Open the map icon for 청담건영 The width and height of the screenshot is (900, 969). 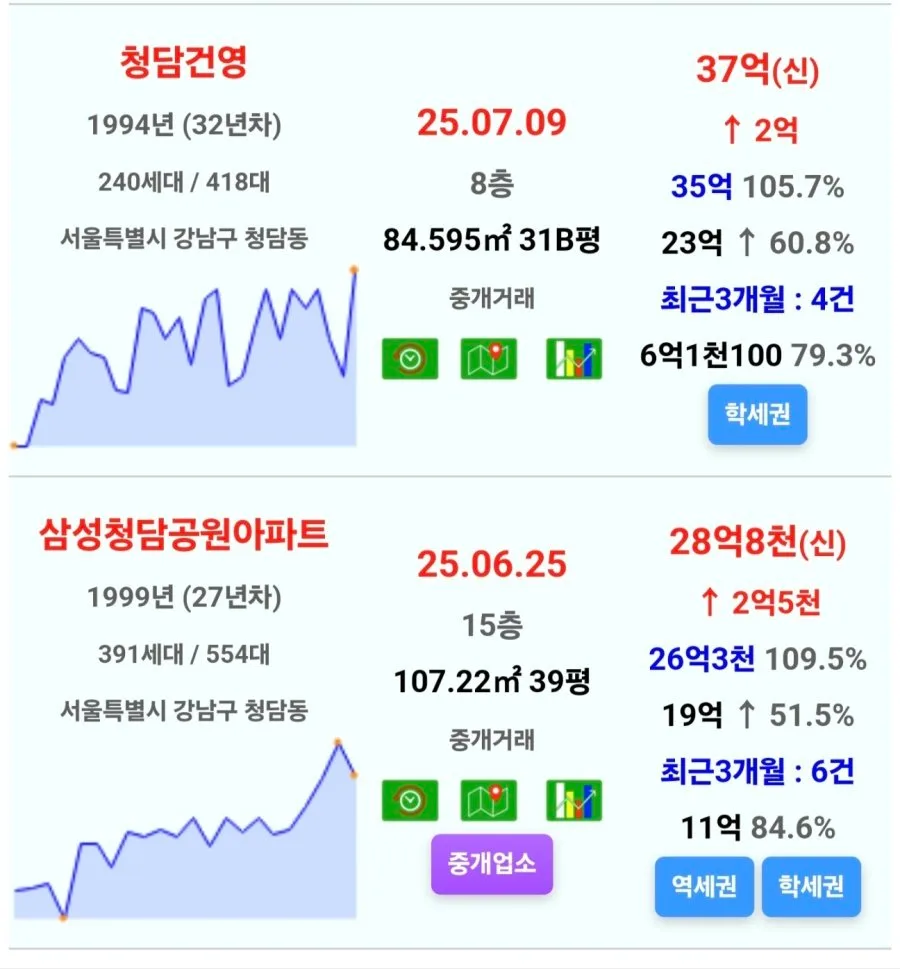click(488, 358)
